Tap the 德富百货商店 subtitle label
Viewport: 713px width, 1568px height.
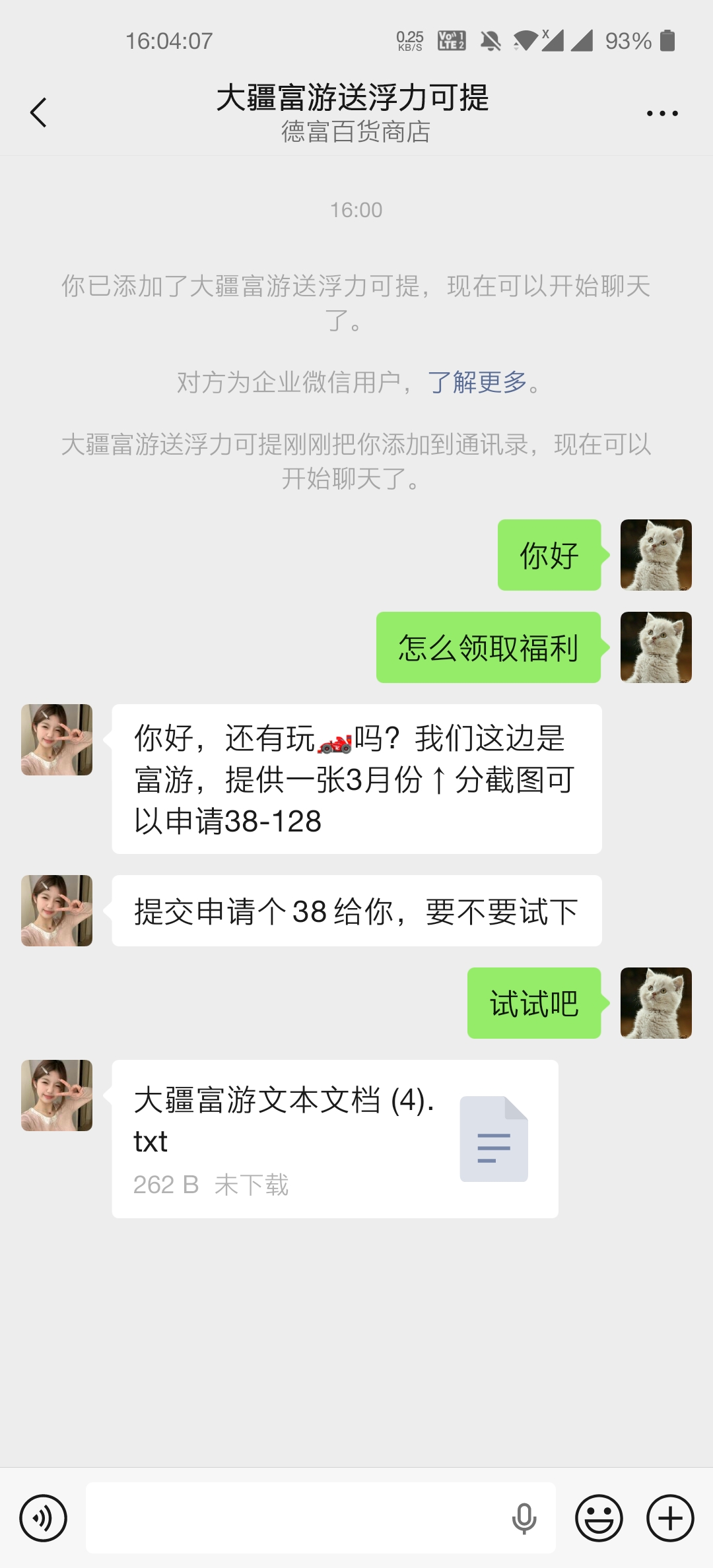[355, 133]
